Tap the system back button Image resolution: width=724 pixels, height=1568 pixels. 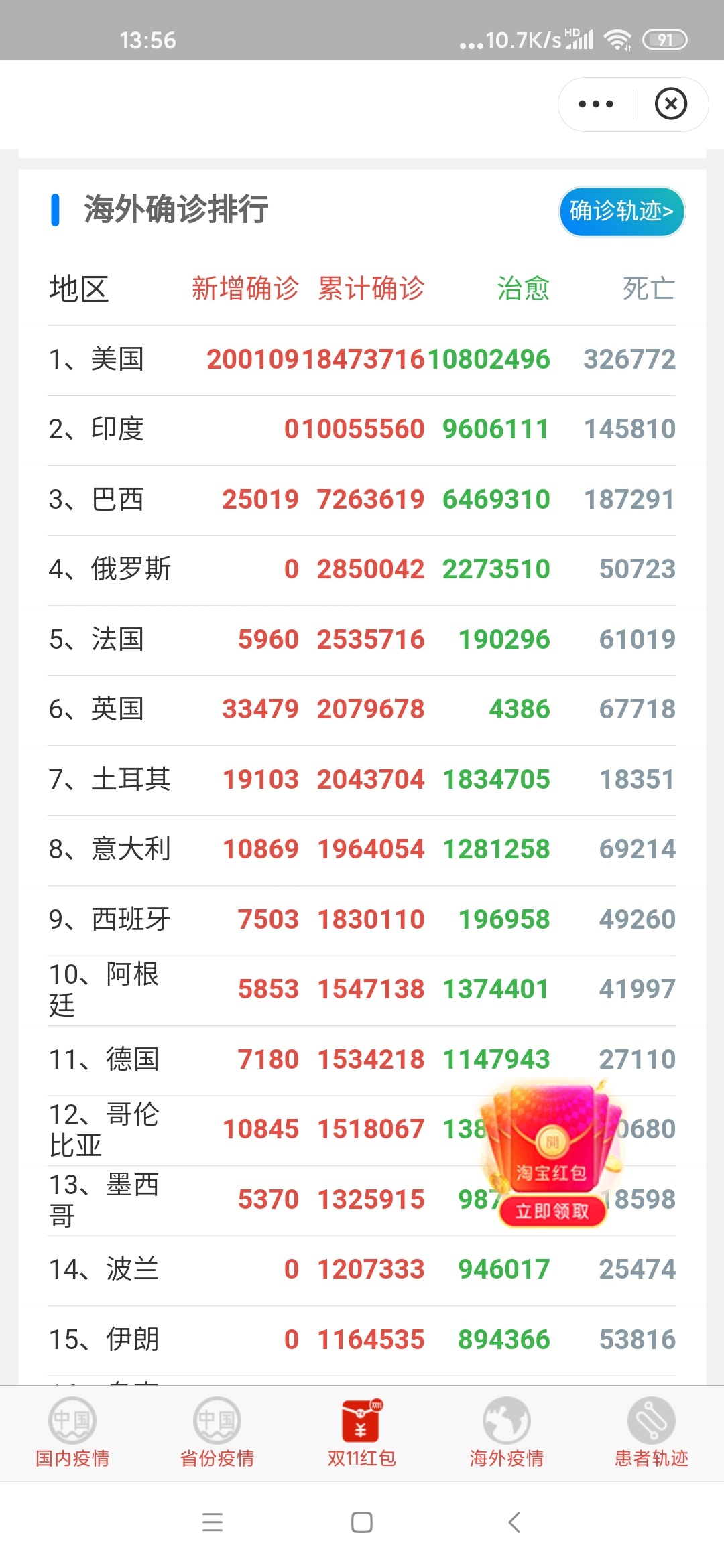tap(514, 1522)
